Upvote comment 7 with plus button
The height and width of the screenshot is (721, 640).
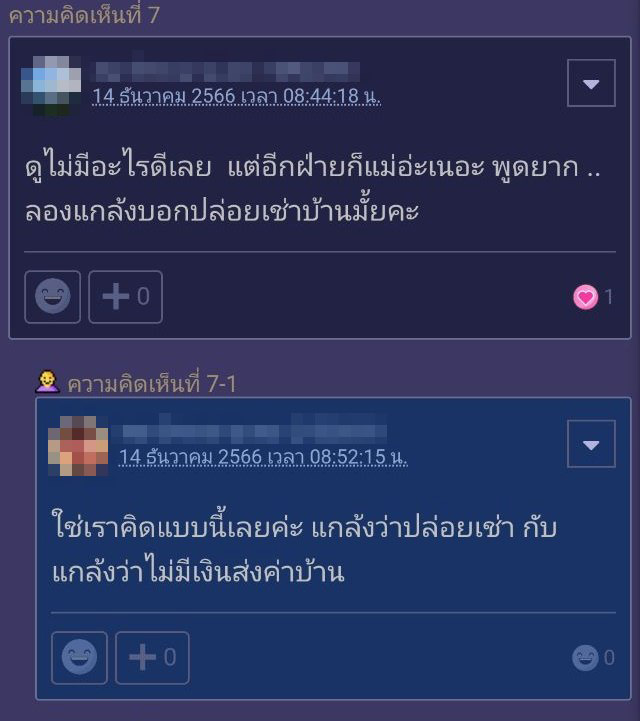(125, 297)
